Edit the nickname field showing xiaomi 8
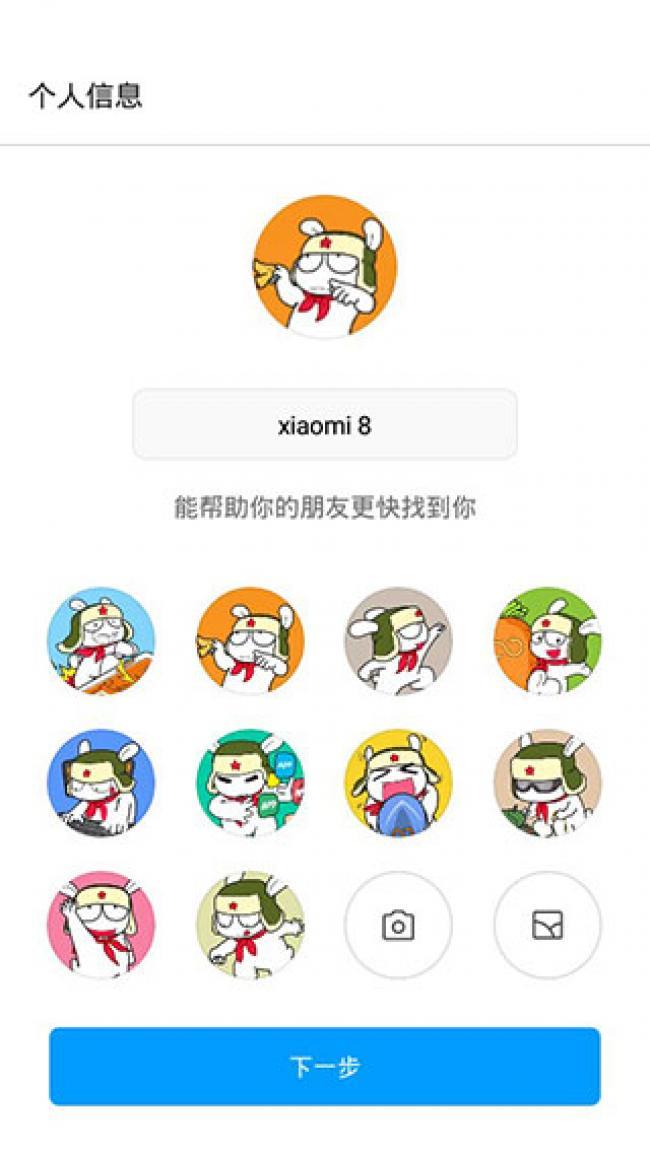650x1155 pixels. click(324, 425)
